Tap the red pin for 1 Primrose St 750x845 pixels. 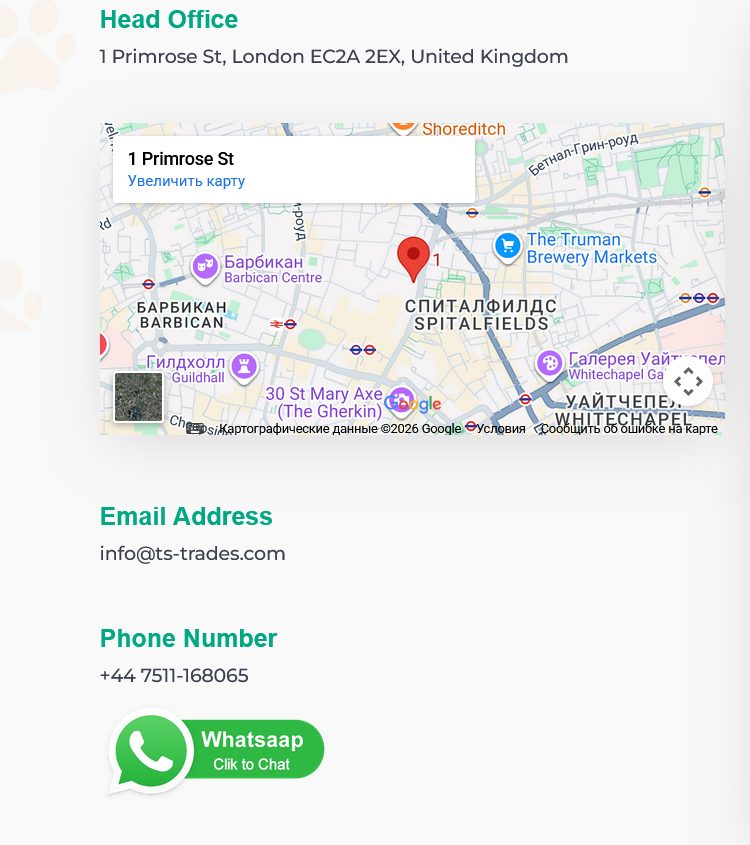pyautogui.click(x=413, y=257)
